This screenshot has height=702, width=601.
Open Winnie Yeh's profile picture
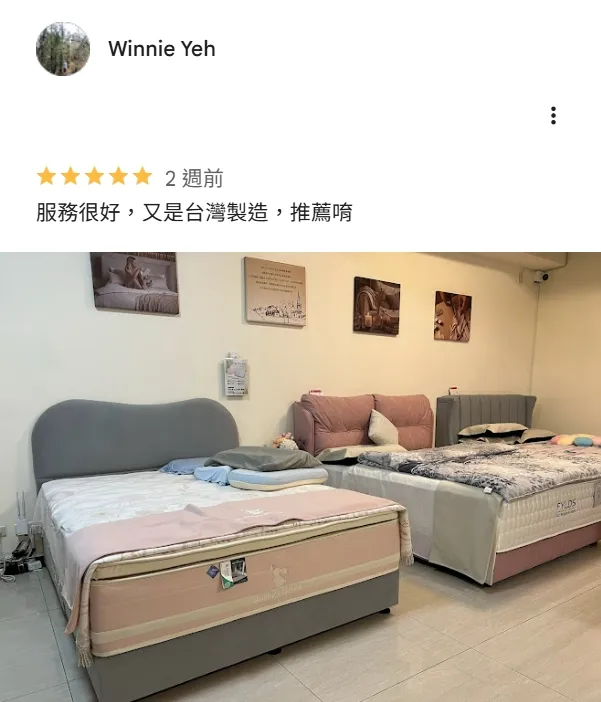[x=62, y=49]
